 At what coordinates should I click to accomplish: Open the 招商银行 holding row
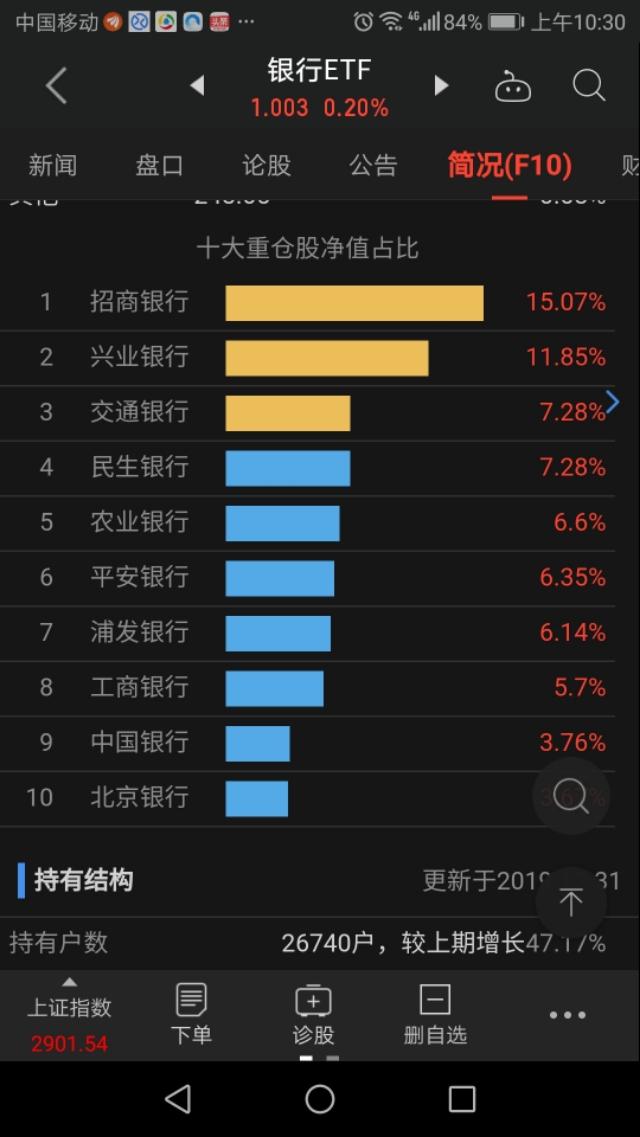pyautogui.click(x=307, y=302)
